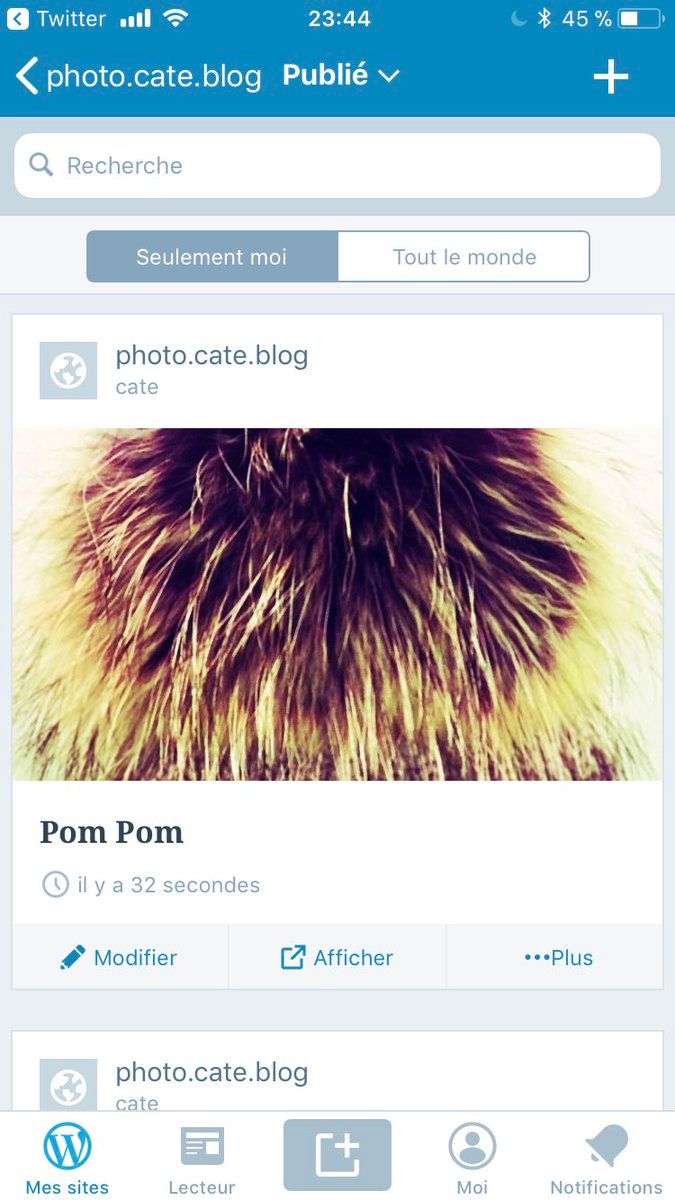Open Plus options for Pom Pom post
The image size is (675, 1200).
point(557,957)
